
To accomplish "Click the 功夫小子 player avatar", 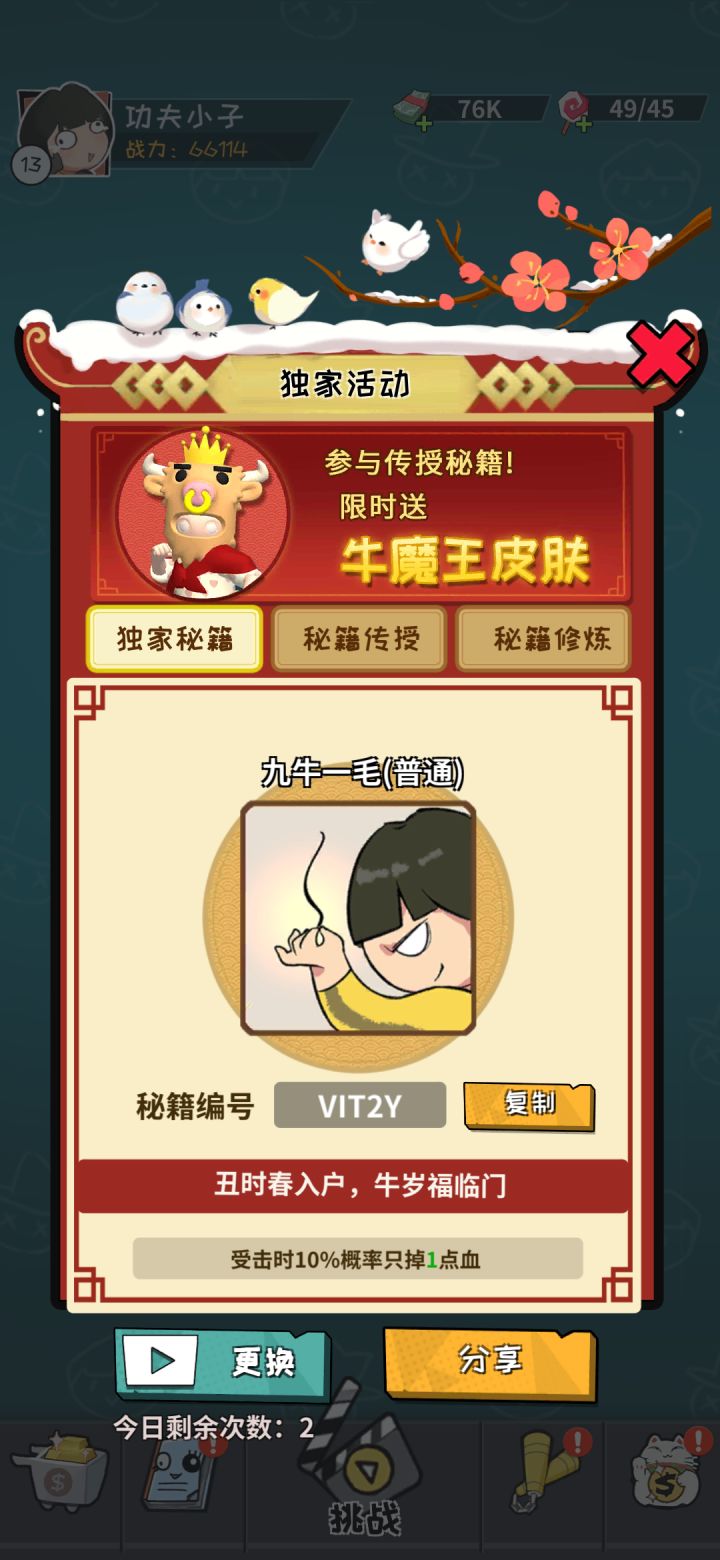I will click(x=60, y=125).
